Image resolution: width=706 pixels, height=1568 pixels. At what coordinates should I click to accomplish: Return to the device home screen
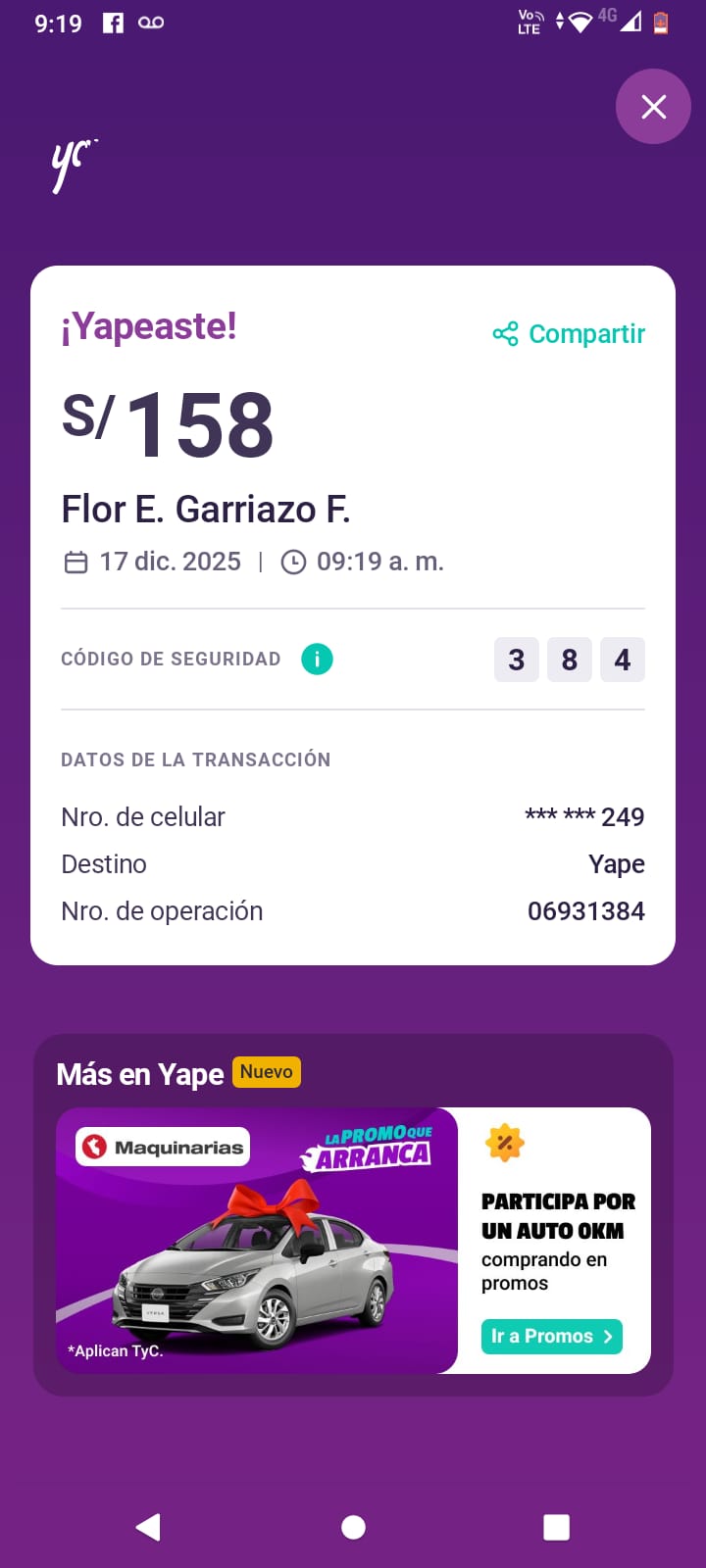(353, 1527)
